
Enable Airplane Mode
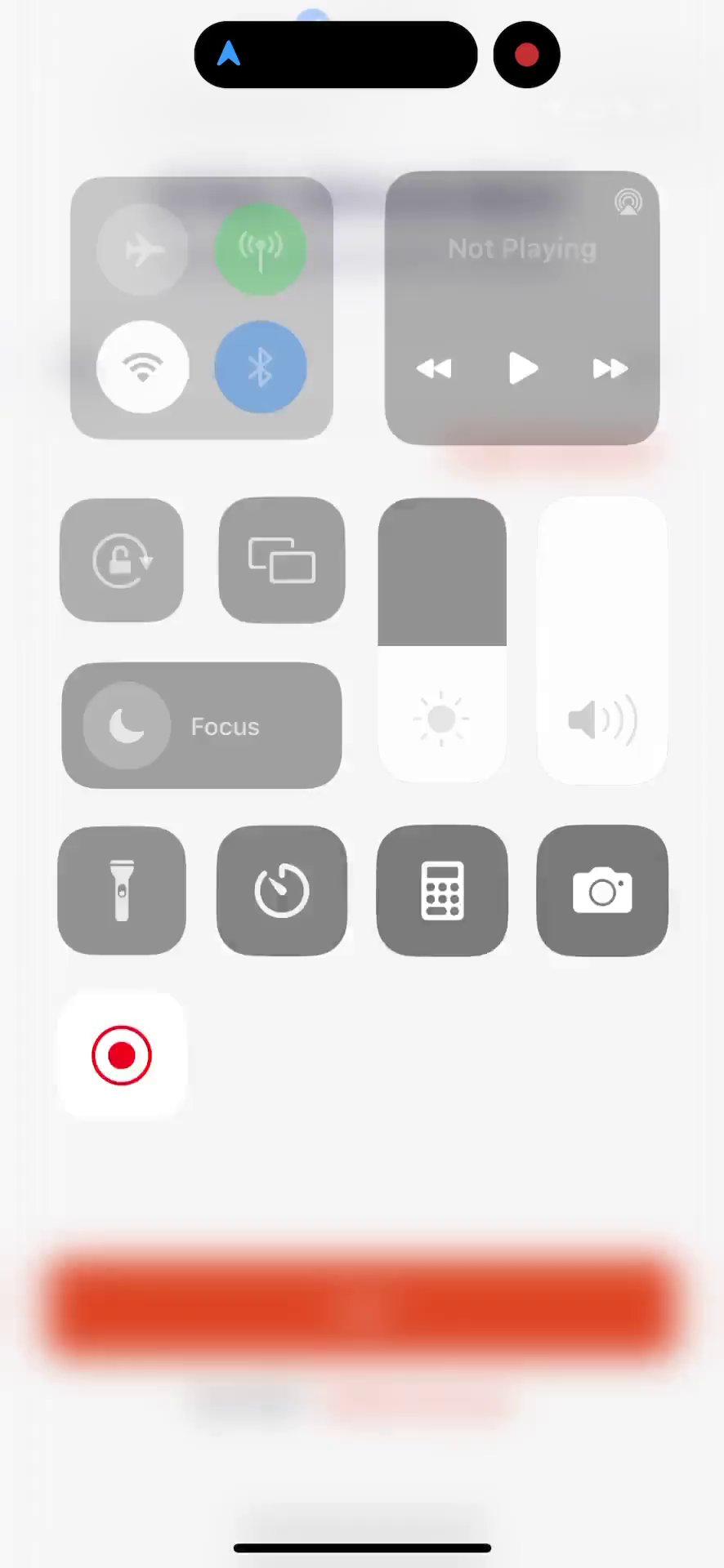pos(143,249)
